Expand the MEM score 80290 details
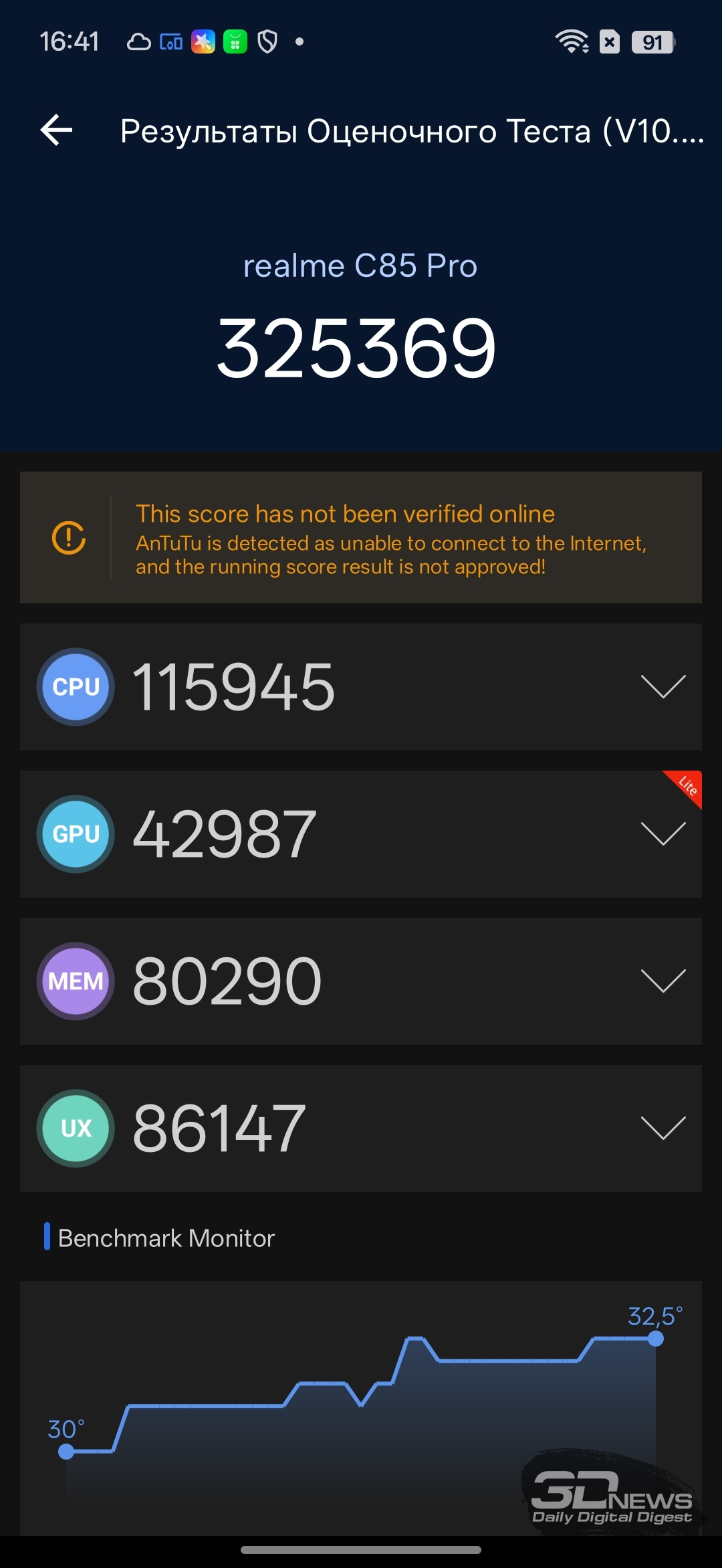This screenshot has height=1568, width=722. point(663,981)
